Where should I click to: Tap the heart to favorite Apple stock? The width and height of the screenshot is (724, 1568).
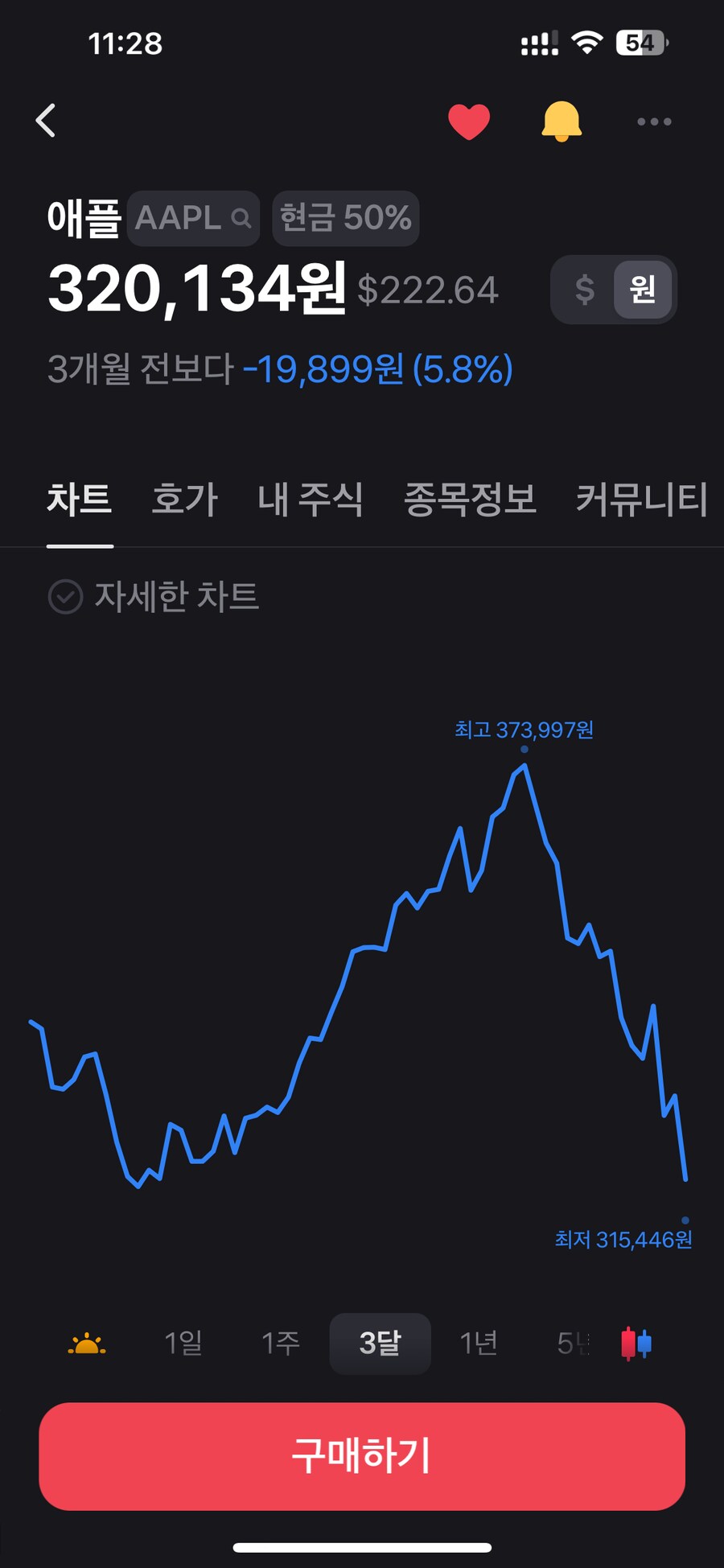coord(469,120)
